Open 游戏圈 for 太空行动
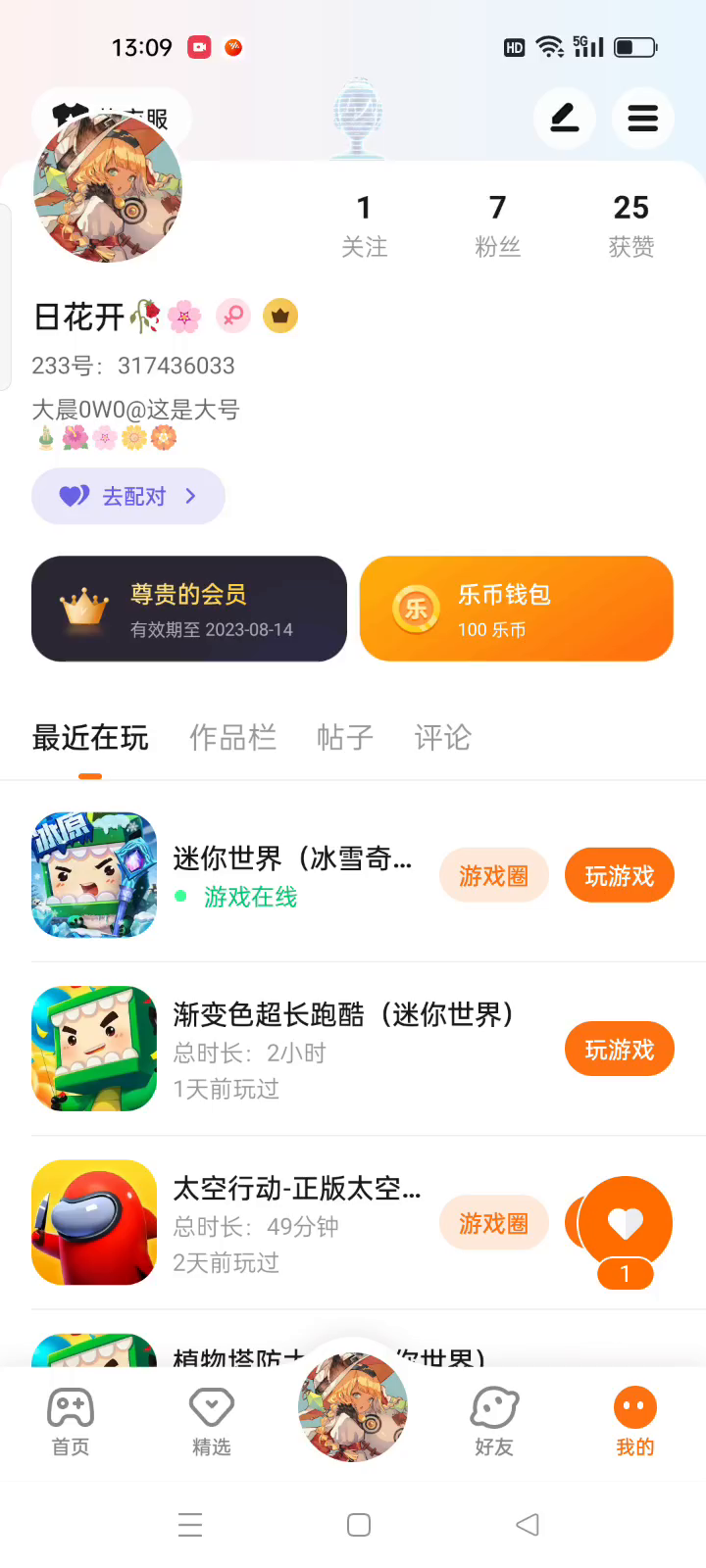Viewport: 706px width, 1568px height. pos(493,1224)
